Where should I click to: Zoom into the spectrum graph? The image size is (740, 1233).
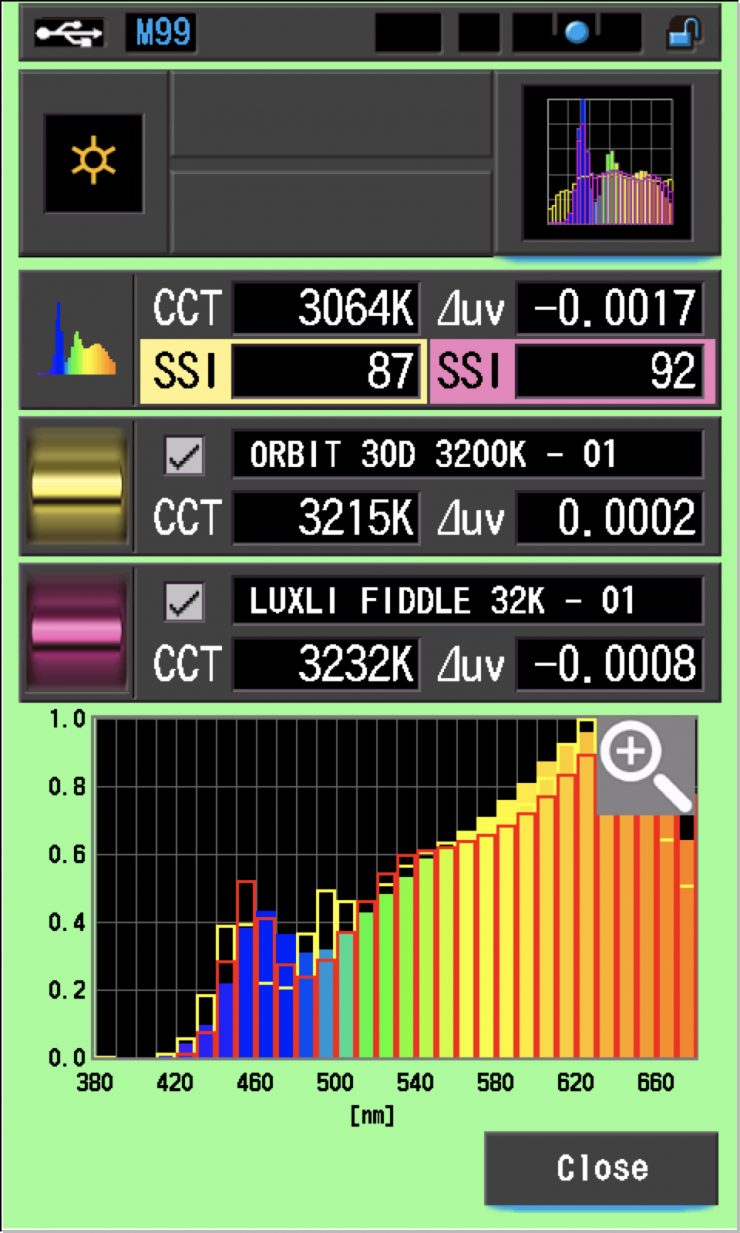(646, 765)
